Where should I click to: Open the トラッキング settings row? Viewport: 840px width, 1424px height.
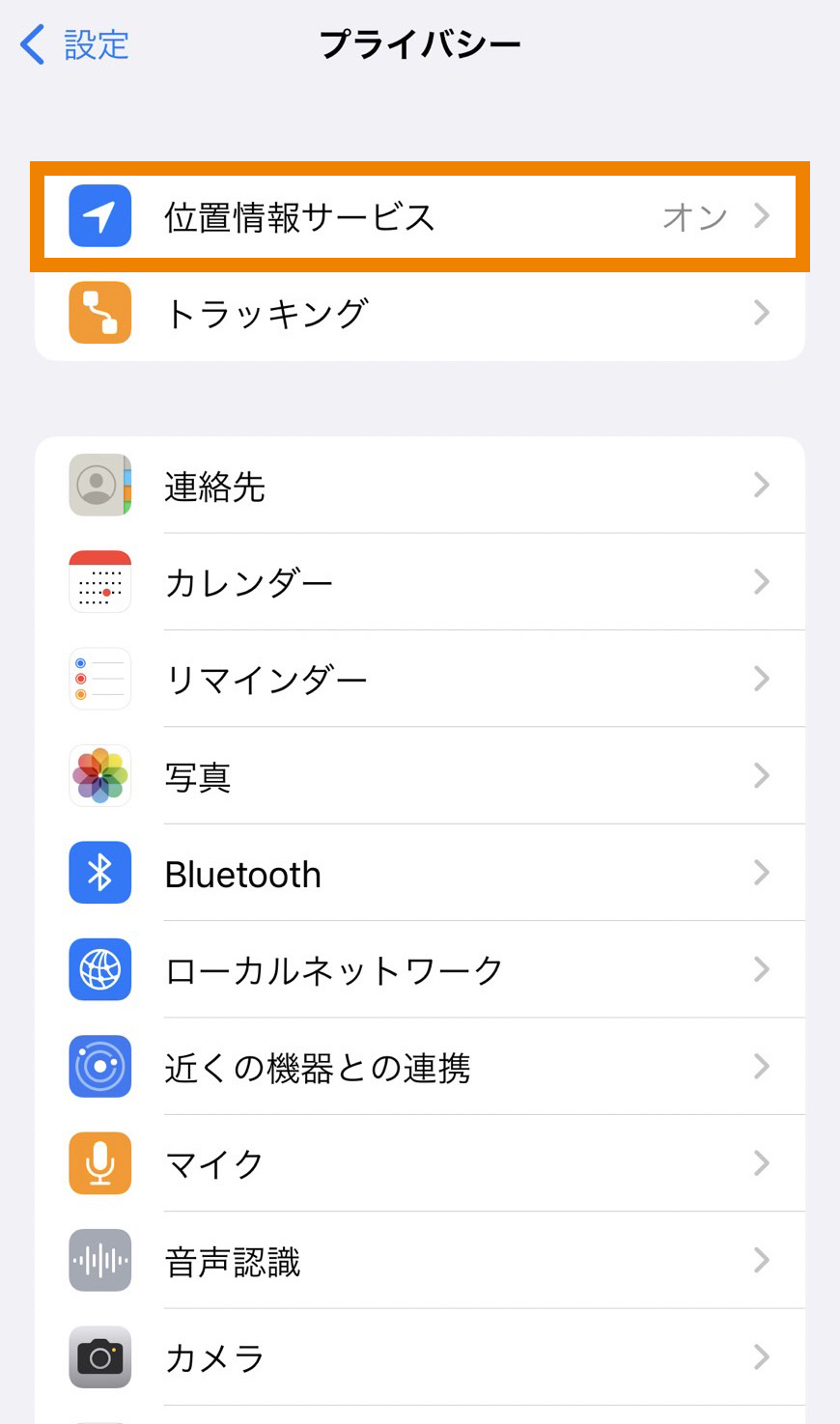(420, 312)
